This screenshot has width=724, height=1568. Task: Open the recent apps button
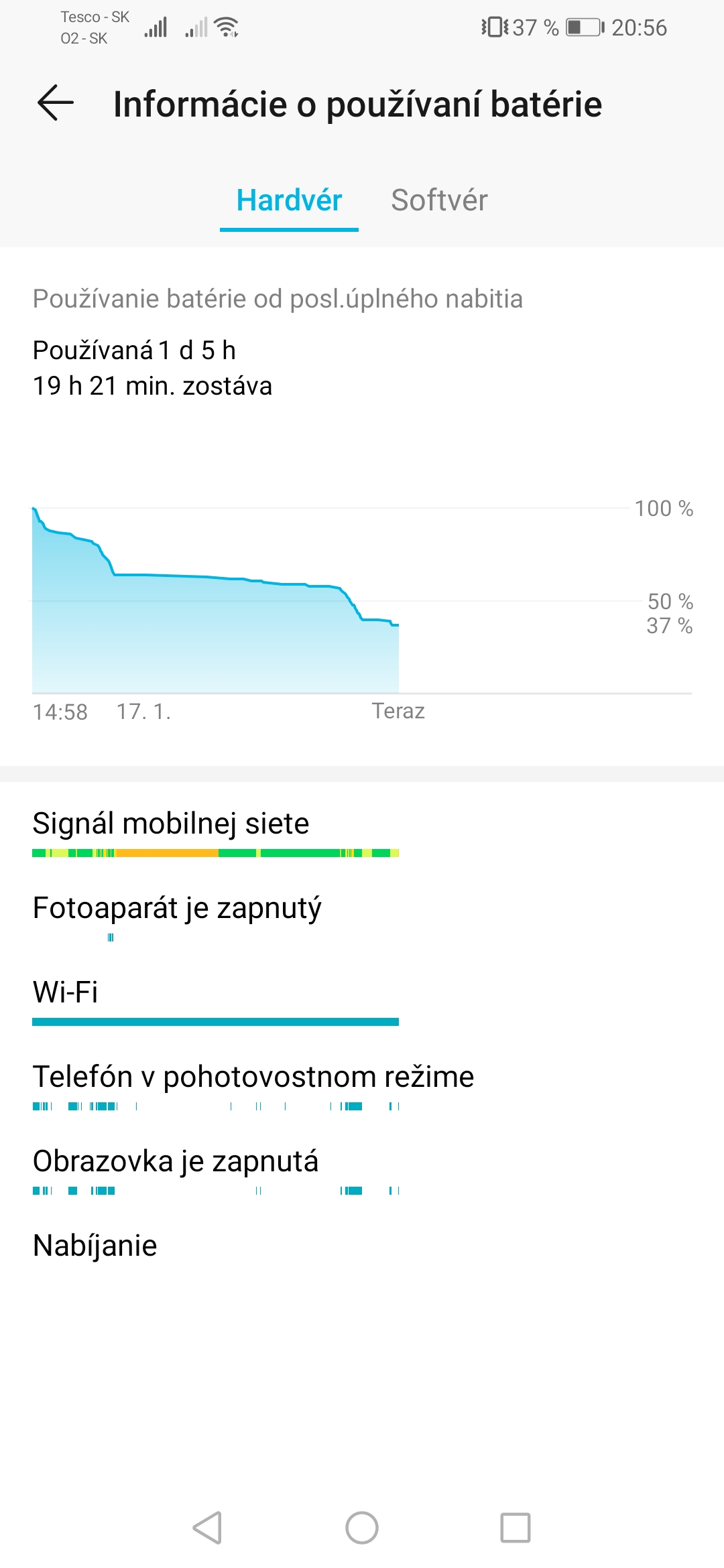coord(516,1528)
